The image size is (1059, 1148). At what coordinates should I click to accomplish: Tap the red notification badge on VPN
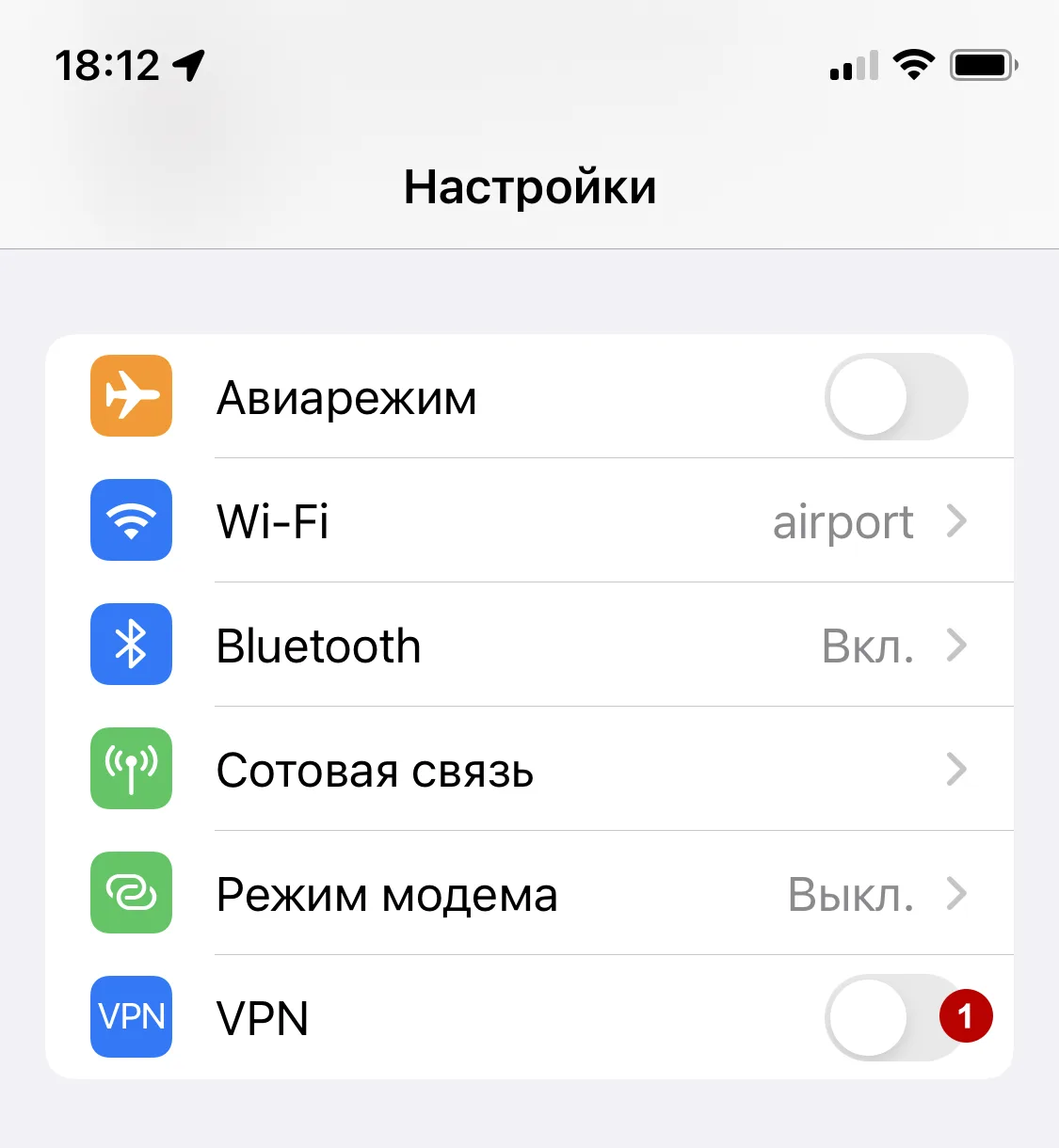coord(966,1016)
